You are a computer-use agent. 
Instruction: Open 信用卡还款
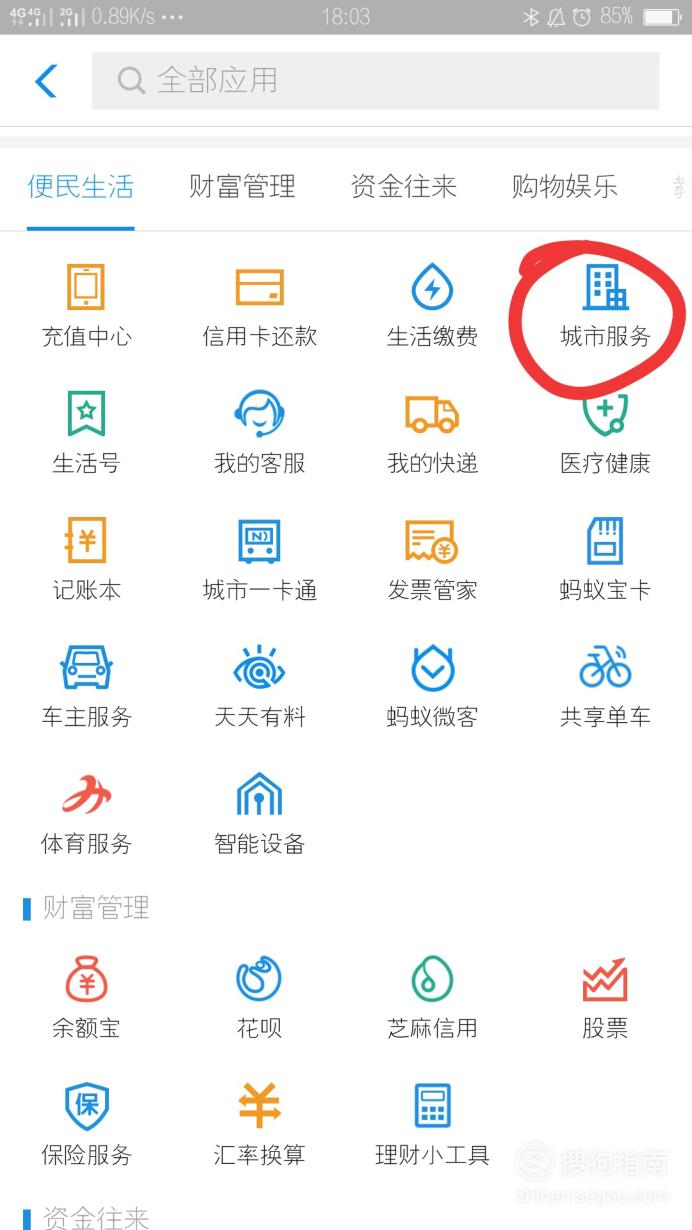pos(260,305)
